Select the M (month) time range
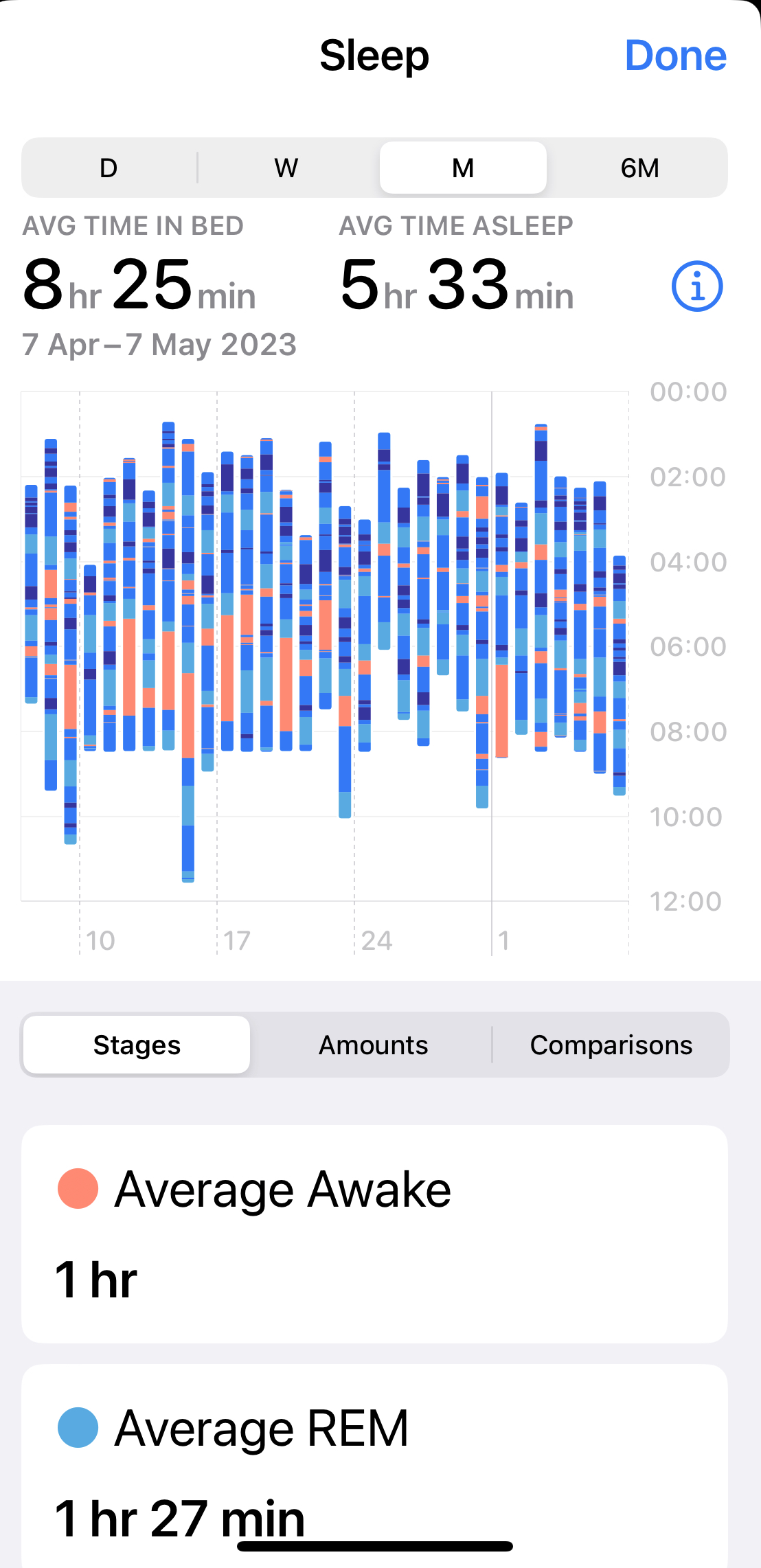 (x=463, y=168)
